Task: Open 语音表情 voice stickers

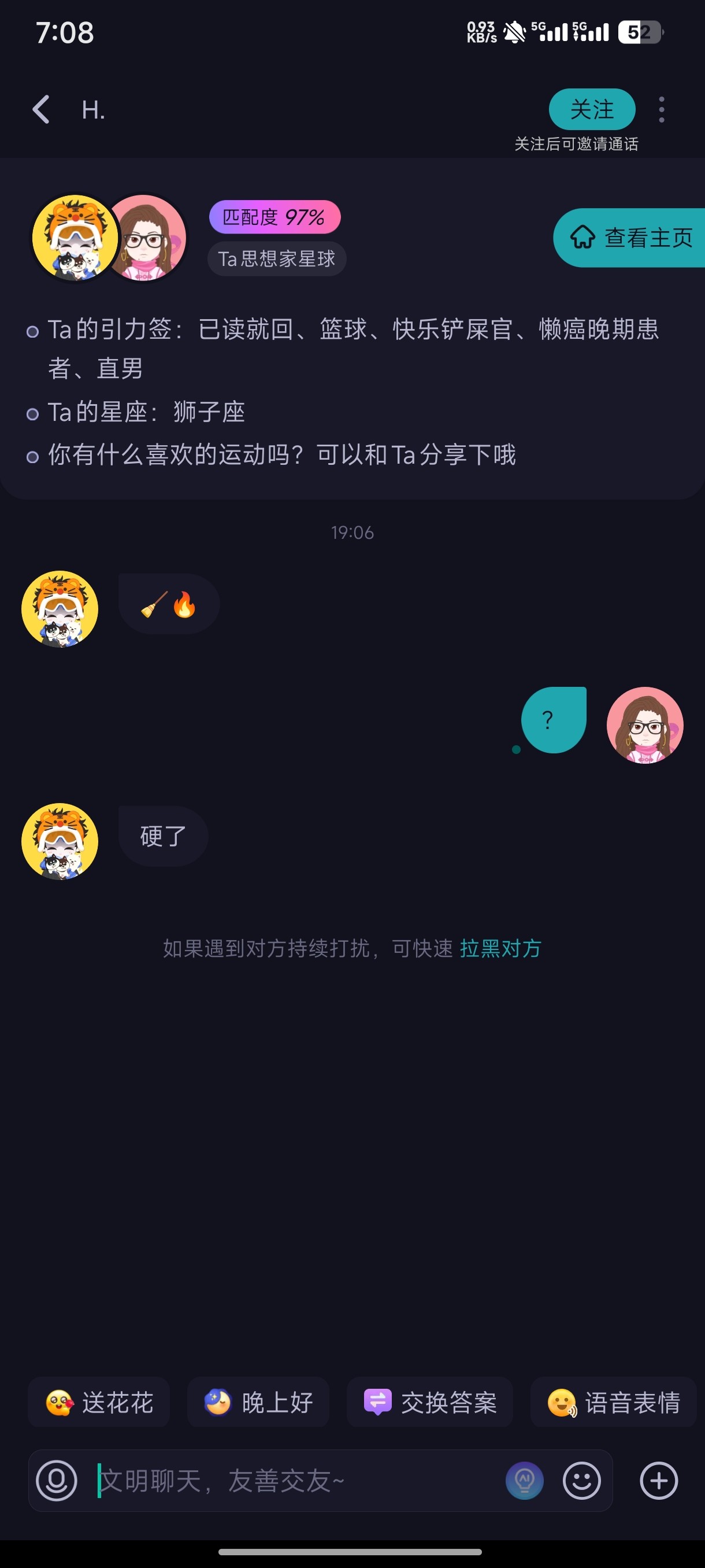Action: 613,1403
